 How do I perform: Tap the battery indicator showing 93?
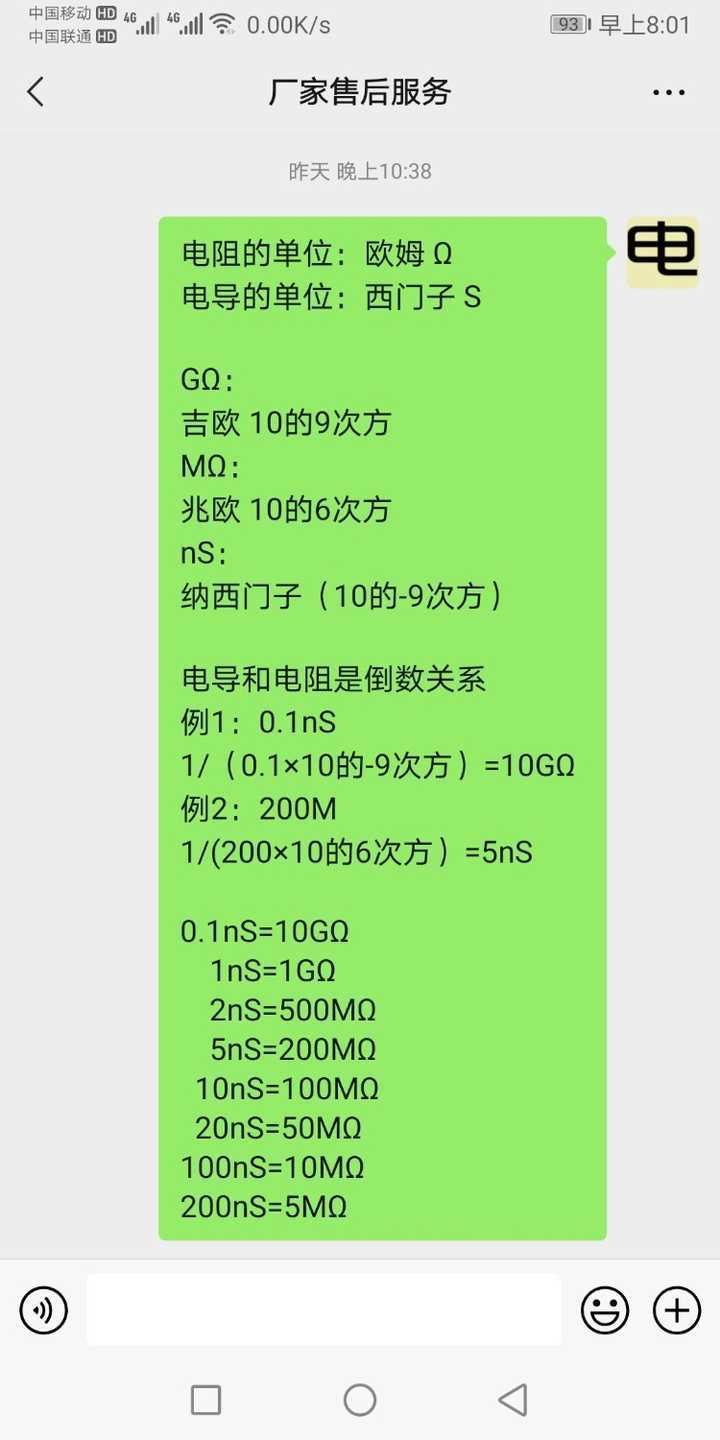click(x=569, y=24)
